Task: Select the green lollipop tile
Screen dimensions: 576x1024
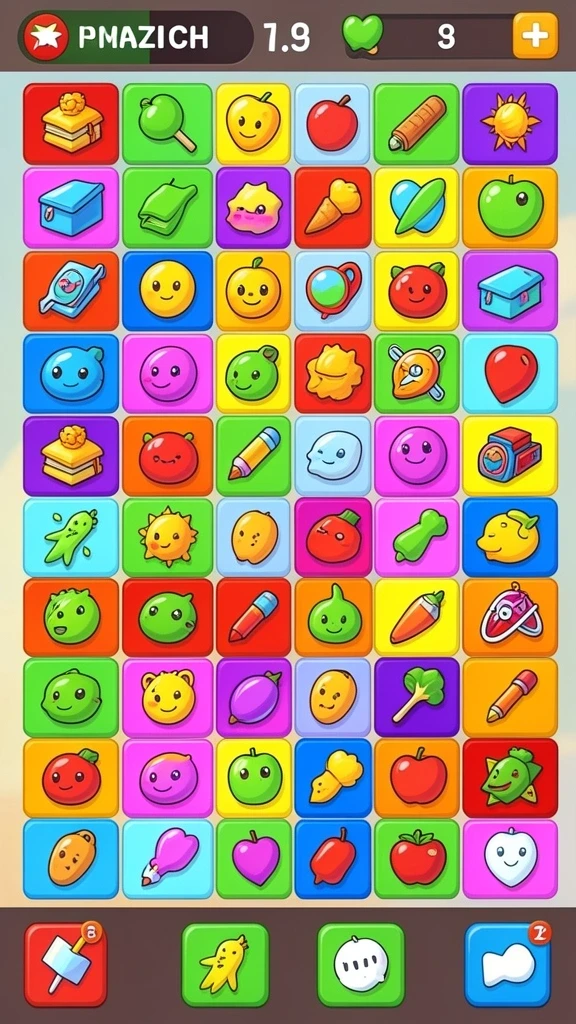Action: click(x=167, y=123)
